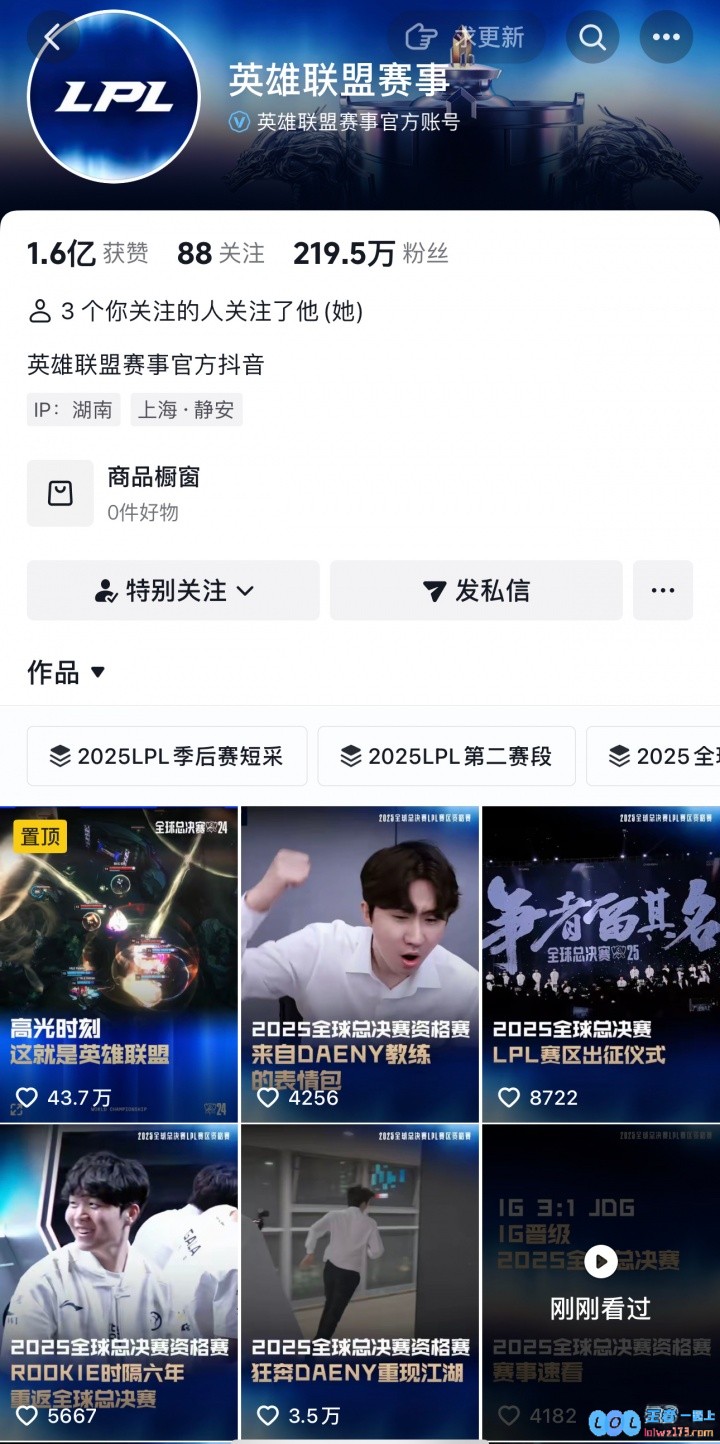Open the top-right overflow menu

[666, 38]
